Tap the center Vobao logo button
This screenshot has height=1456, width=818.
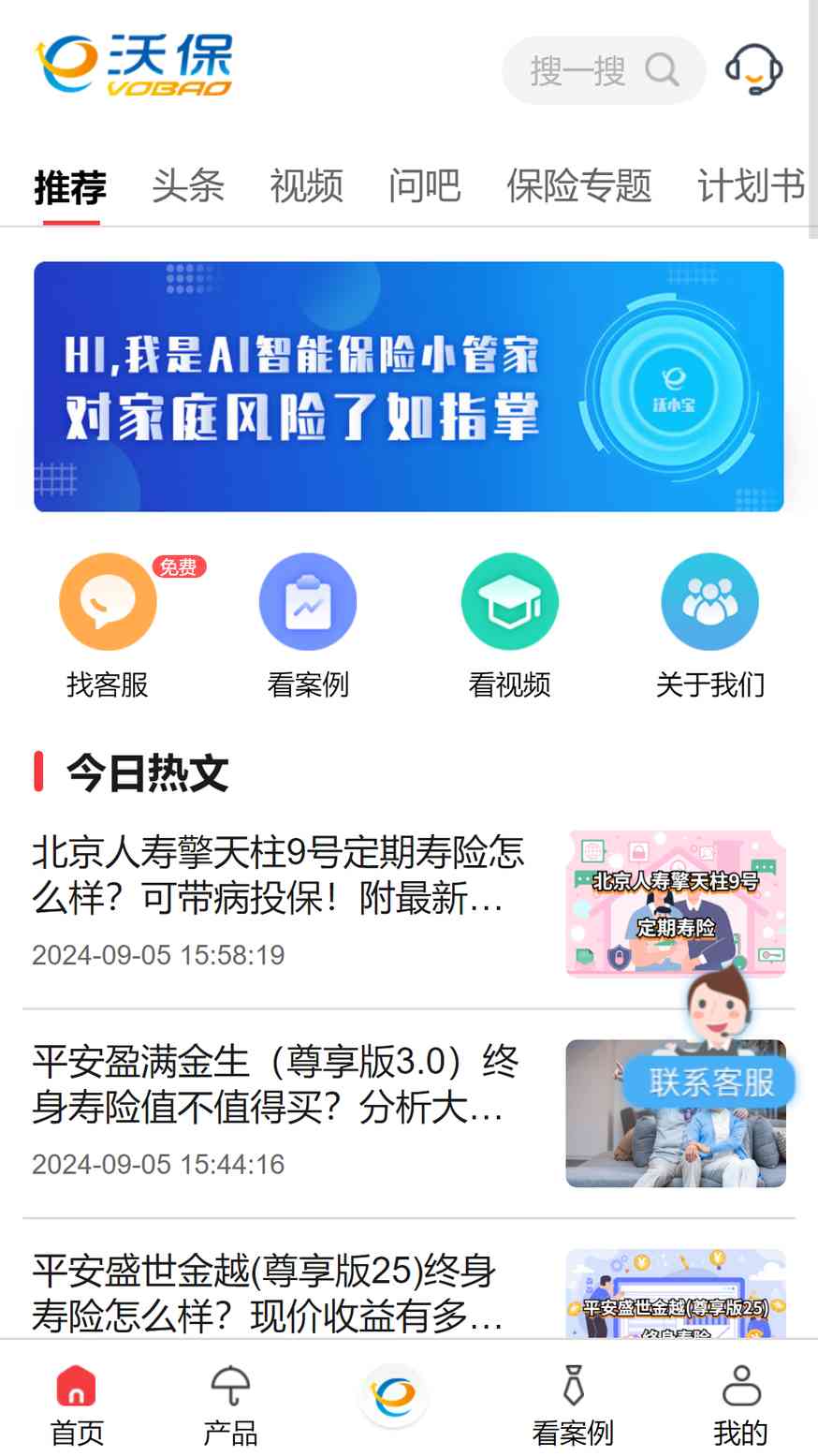point(394,1395)
